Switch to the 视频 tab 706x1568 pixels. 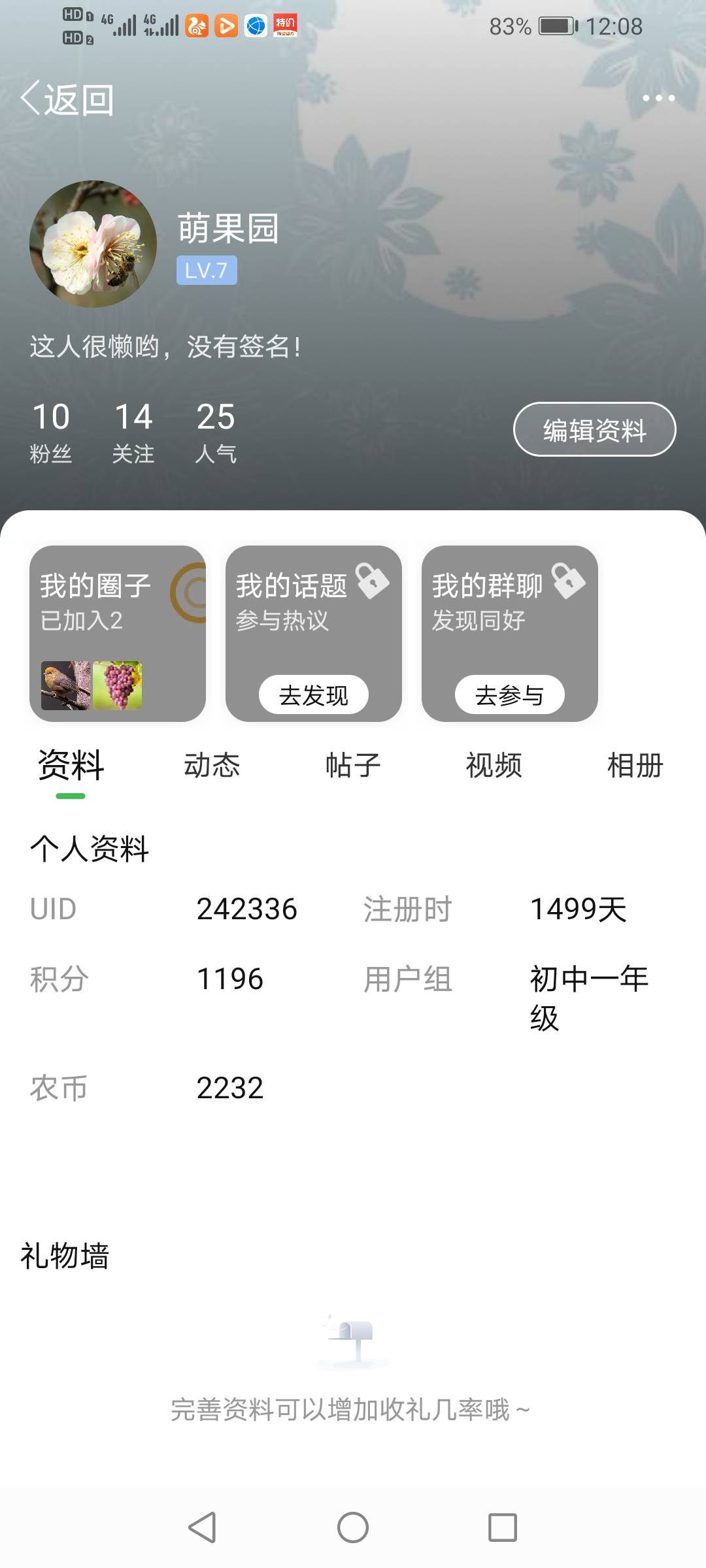[x=494, y=766]
